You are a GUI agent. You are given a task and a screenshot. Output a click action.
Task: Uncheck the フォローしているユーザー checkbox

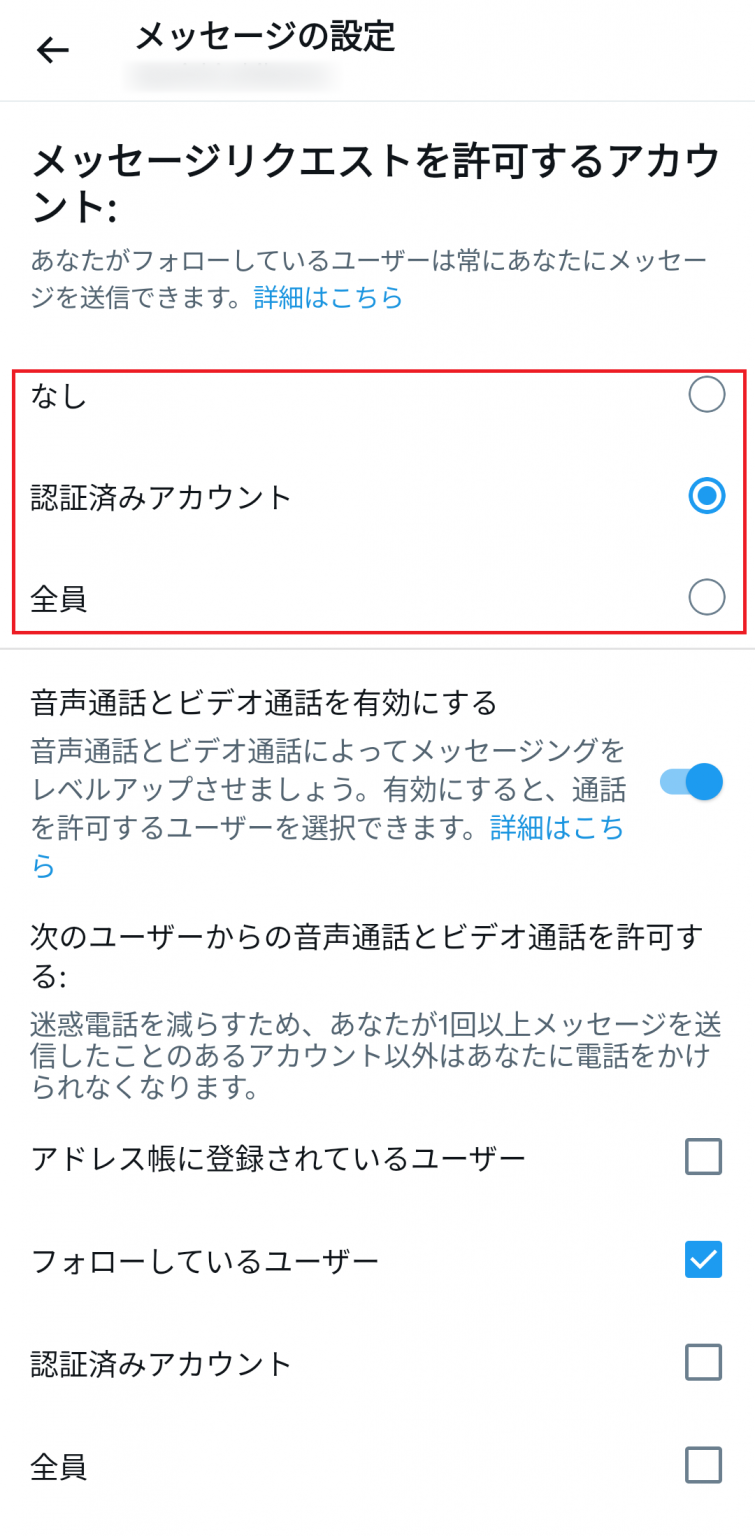(703, 1260)
